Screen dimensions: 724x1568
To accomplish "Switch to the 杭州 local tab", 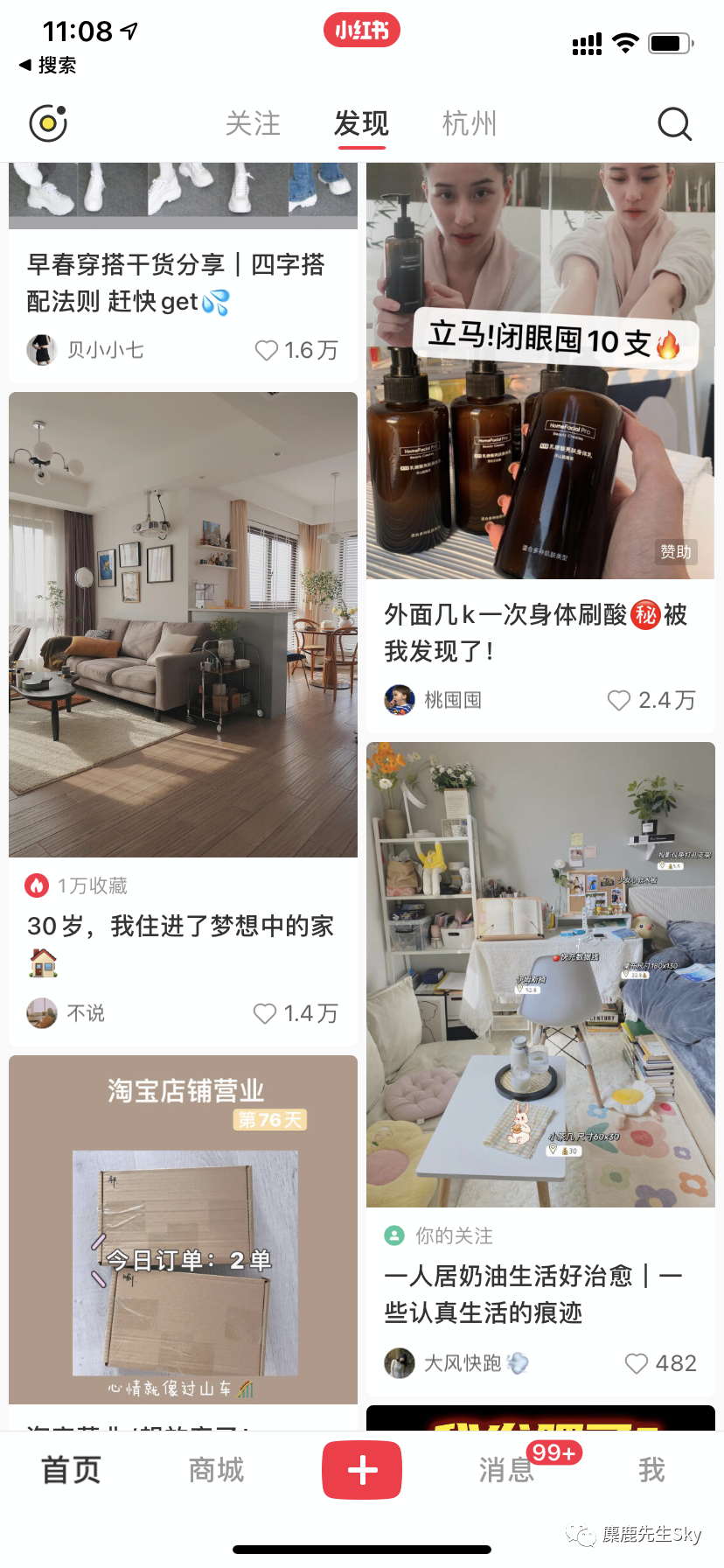I will (x=469, y=123).
